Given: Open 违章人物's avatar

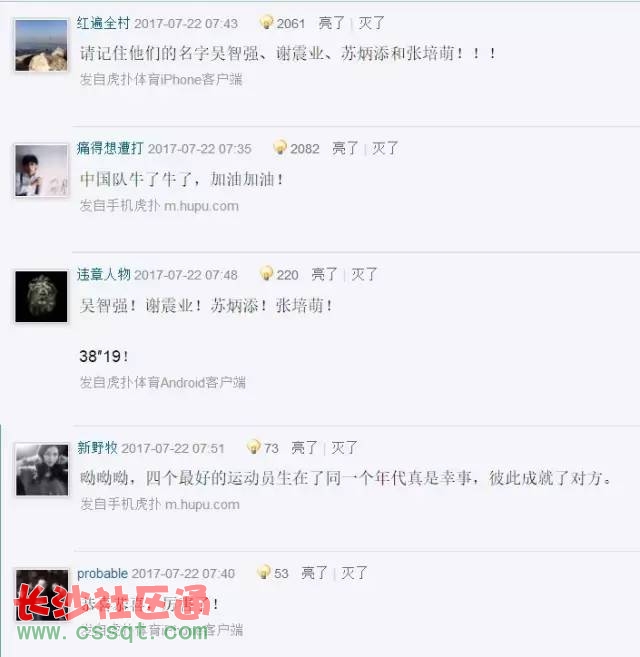Looking at the screenshot, I should pyautogui.click(x=42, y=296).
